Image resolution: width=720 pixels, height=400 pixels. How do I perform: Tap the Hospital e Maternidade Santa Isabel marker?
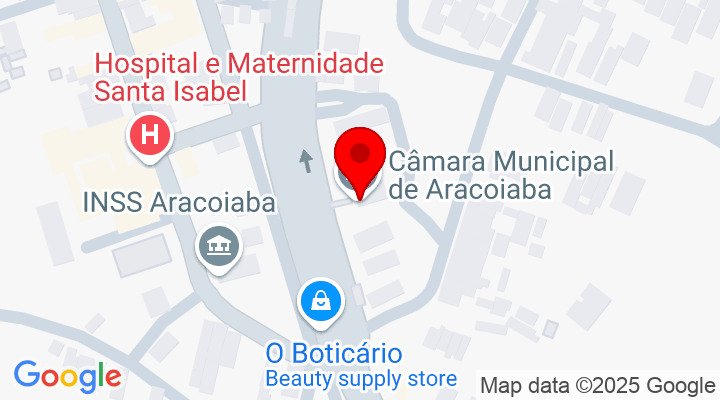tap(150, 137)
